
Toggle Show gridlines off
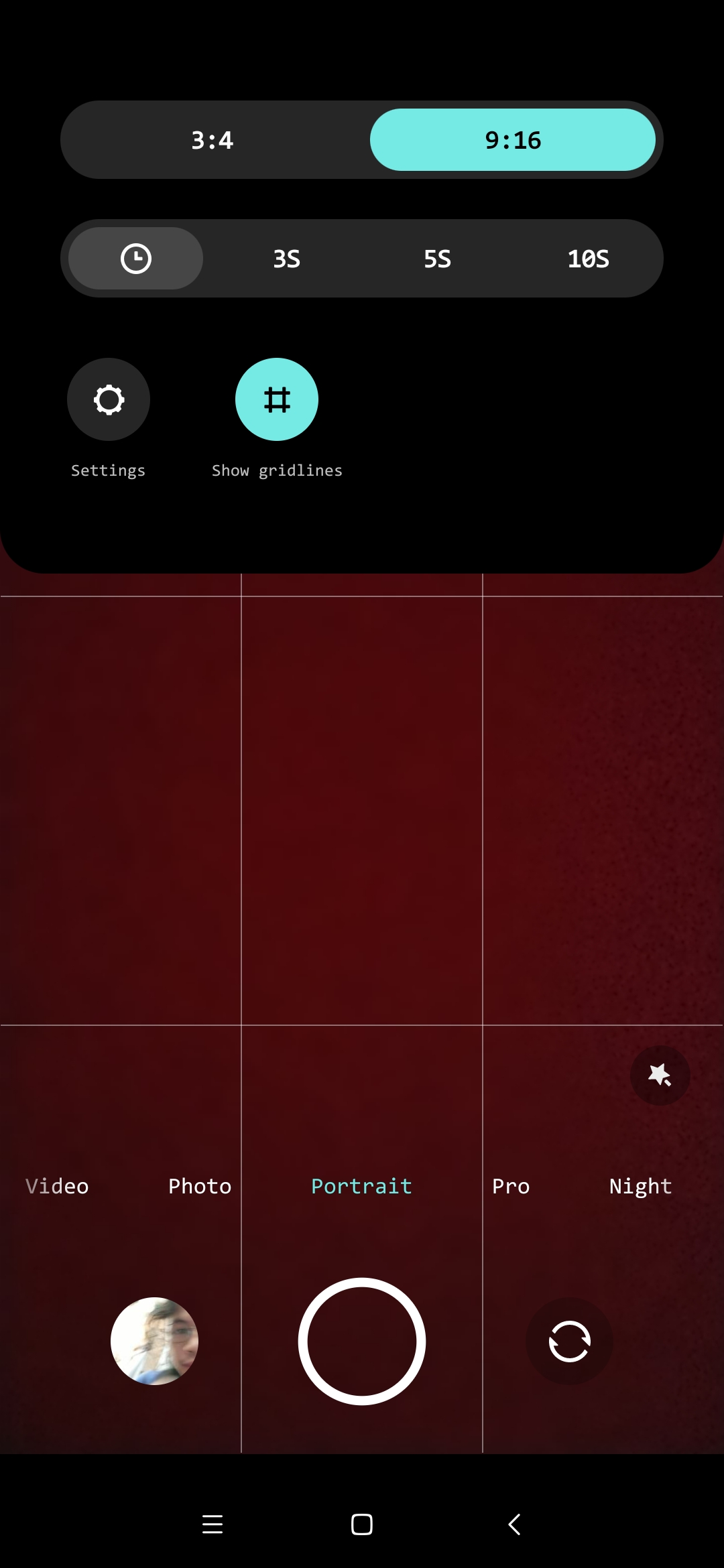(x=277, y=399)
